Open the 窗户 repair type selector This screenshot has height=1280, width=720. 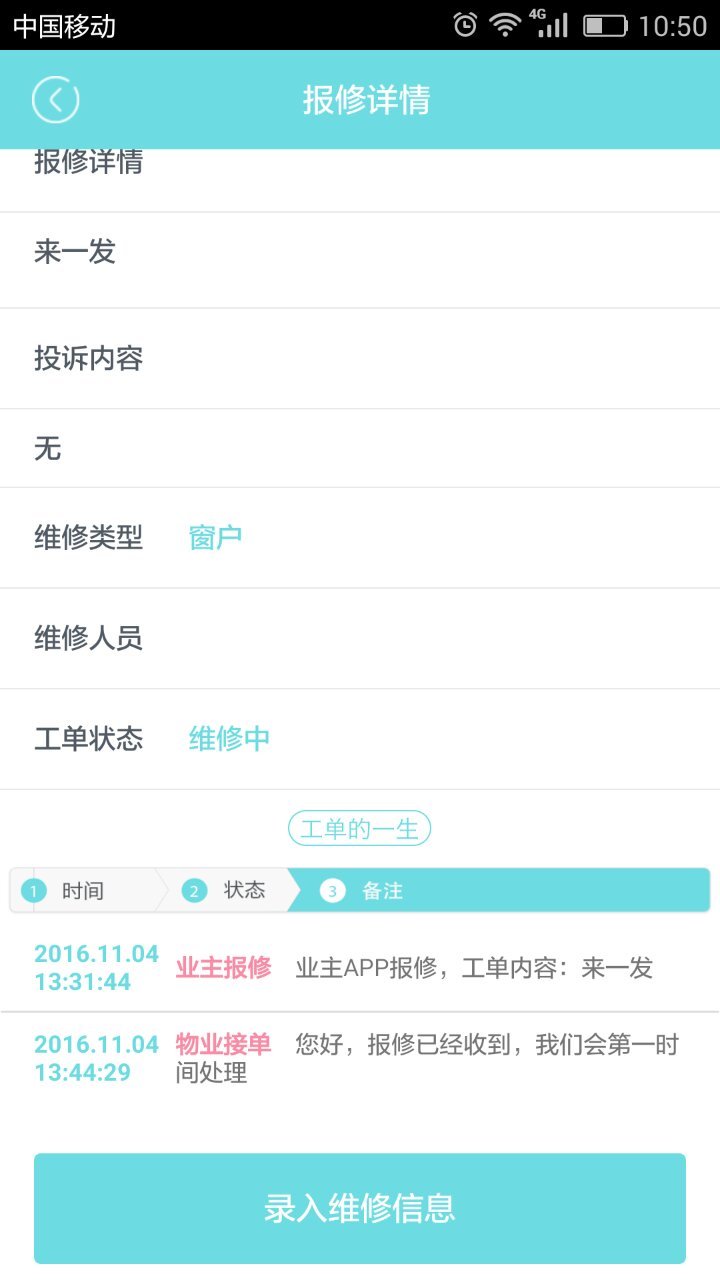click(215, 537)
